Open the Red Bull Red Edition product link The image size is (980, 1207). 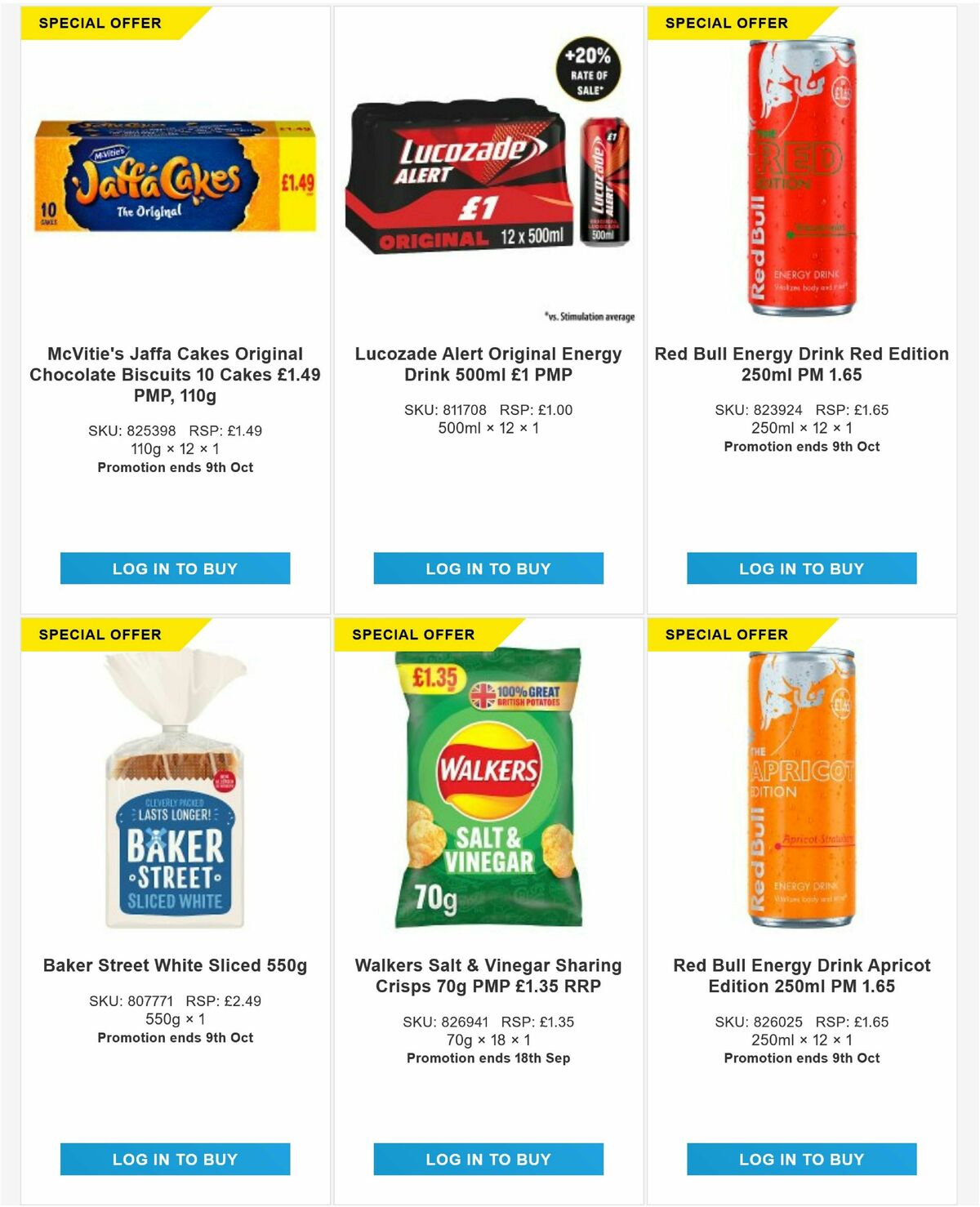coord(804,363)
